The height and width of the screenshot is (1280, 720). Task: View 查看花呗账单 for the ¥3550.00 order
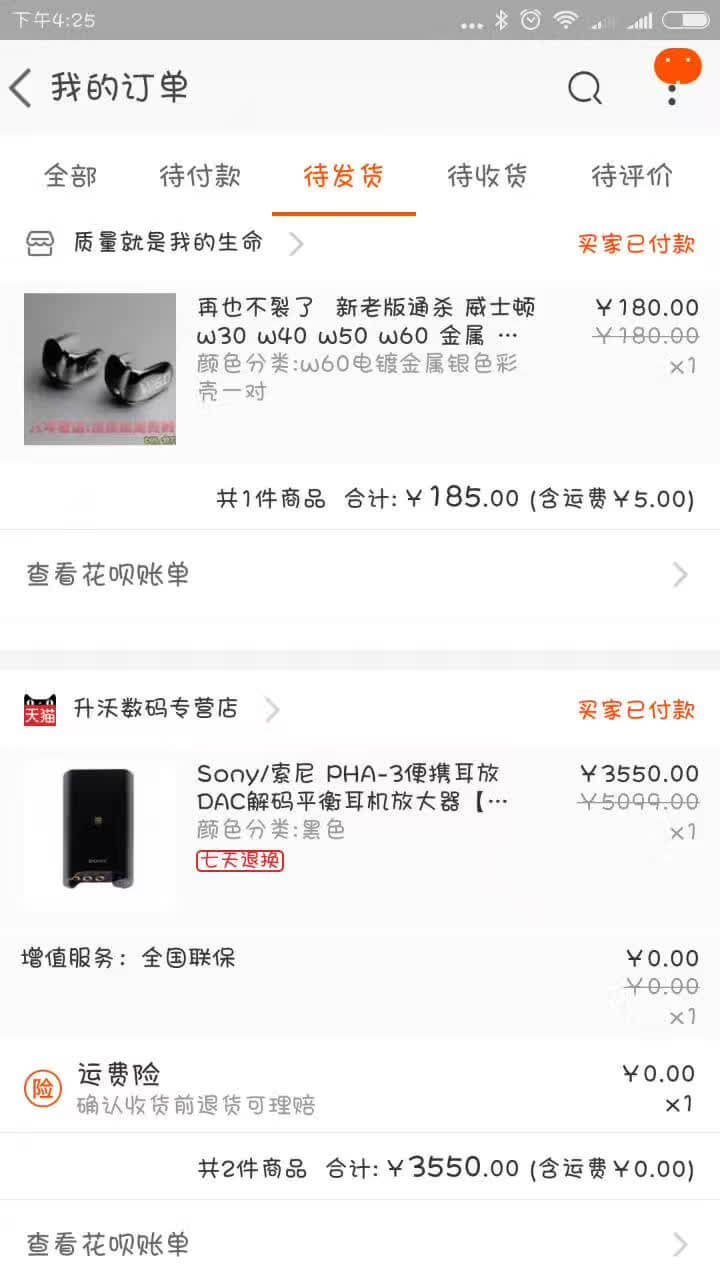(x=360, y=1244)
